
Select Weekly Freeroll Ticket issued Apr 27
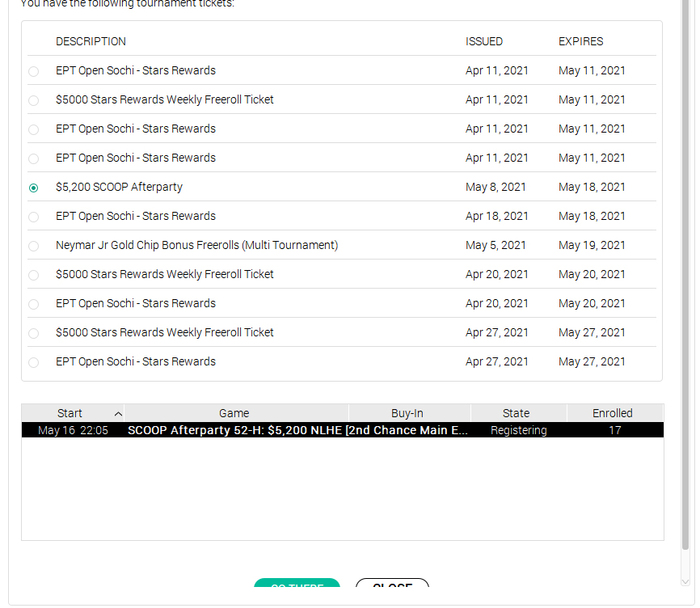tap(34, 333)
